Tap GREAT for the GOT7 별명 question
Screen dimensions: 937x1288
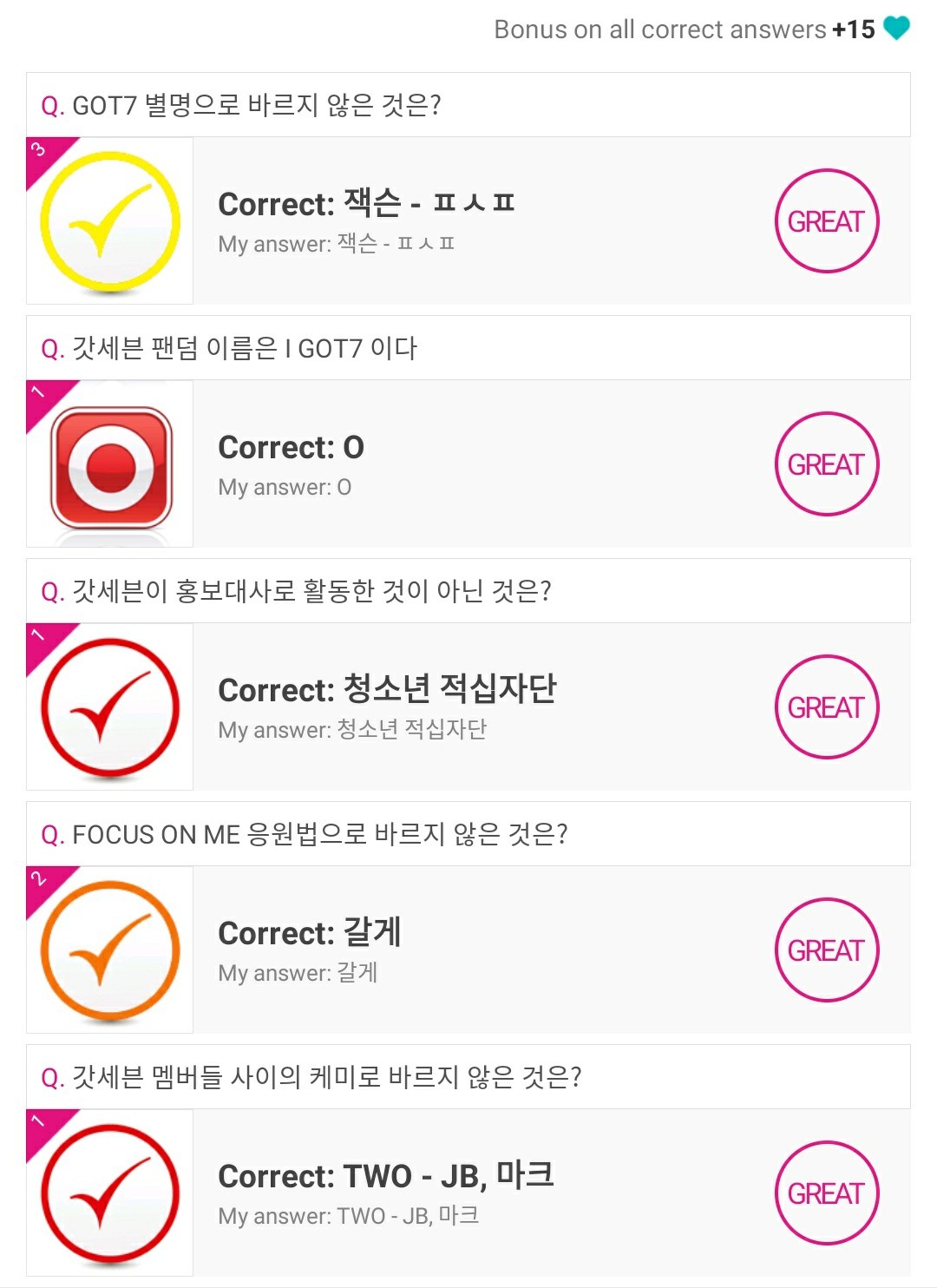pyautogui.click(x=826, y=221)
